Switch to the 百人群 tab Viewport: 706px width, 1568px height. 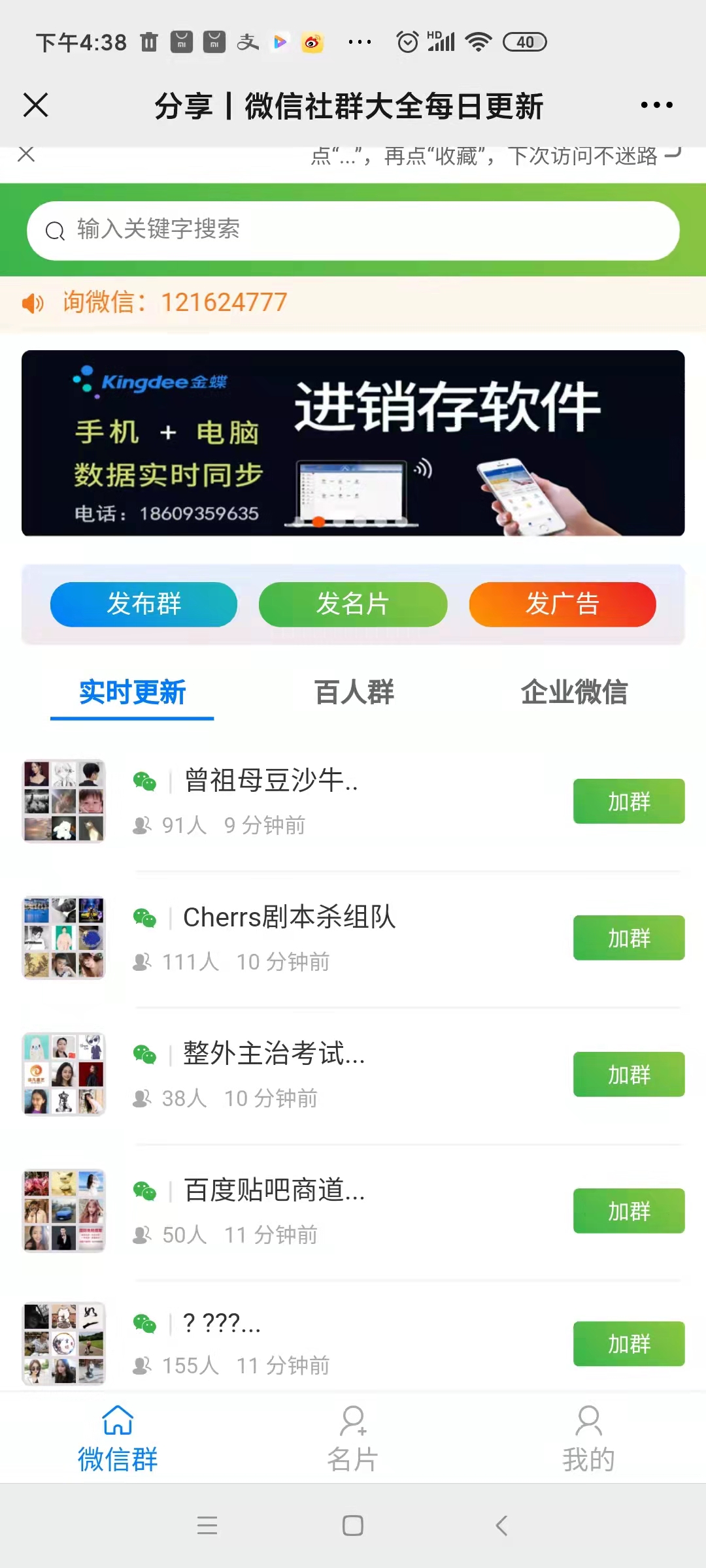(354, 693)
